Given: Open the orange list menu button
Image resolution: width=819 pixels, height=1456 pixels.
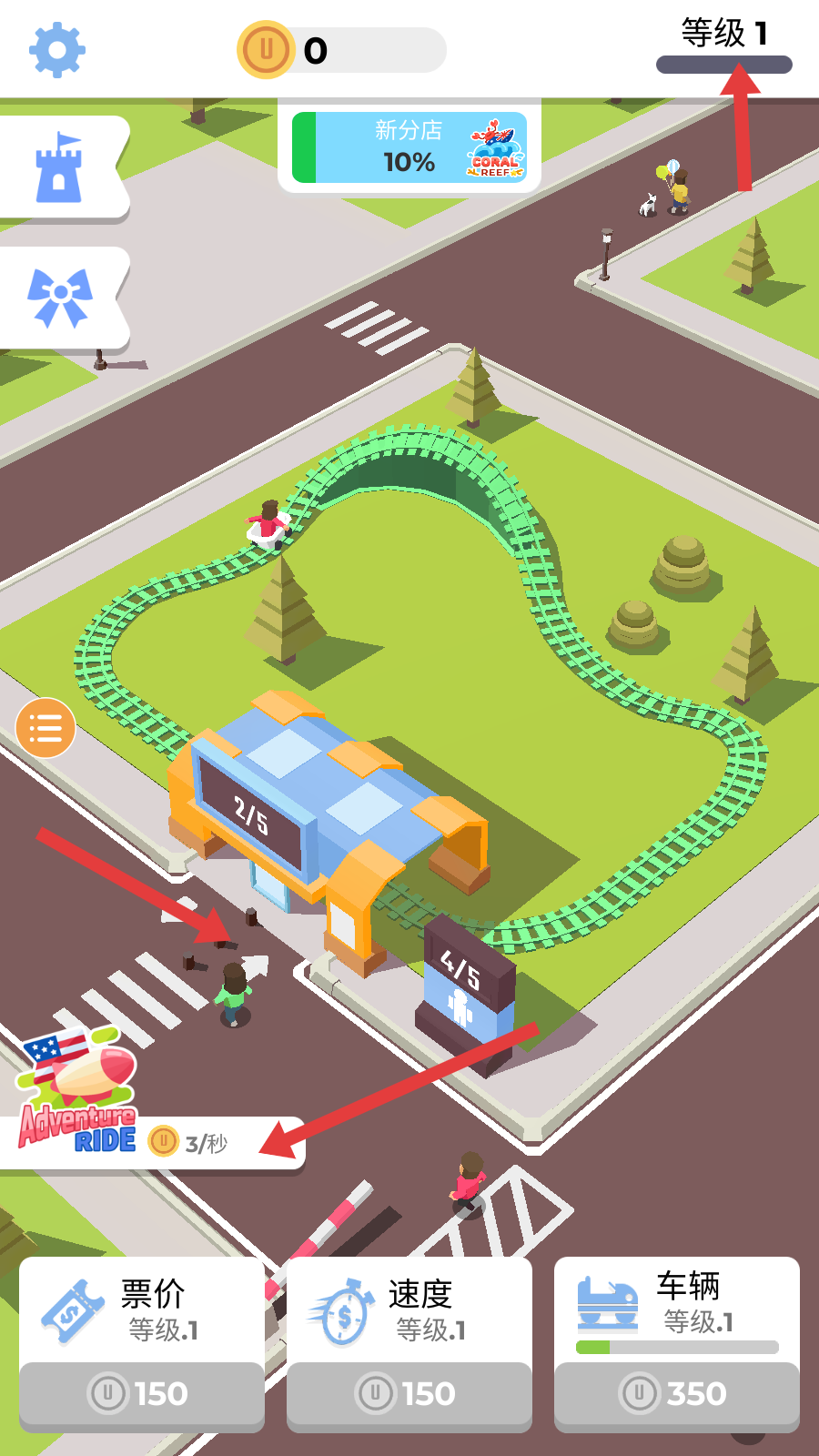Looking at the screenshot, I should [x=45, y=728].
